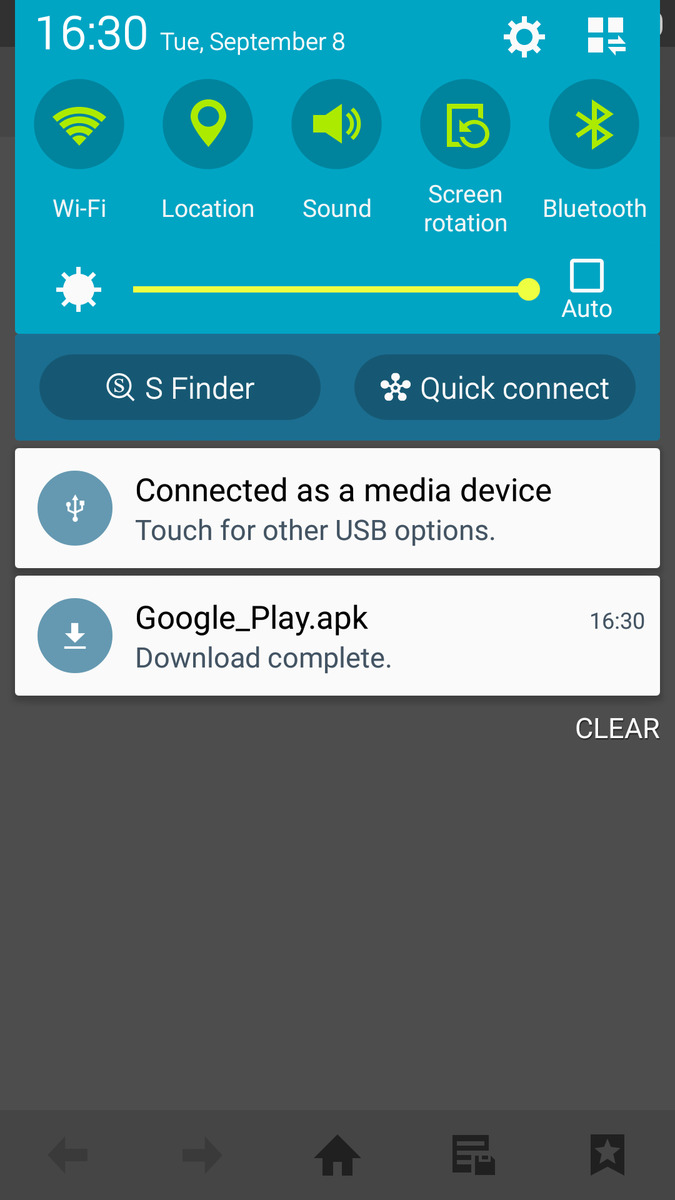Expand the full quick settings grid

[606, 37]
